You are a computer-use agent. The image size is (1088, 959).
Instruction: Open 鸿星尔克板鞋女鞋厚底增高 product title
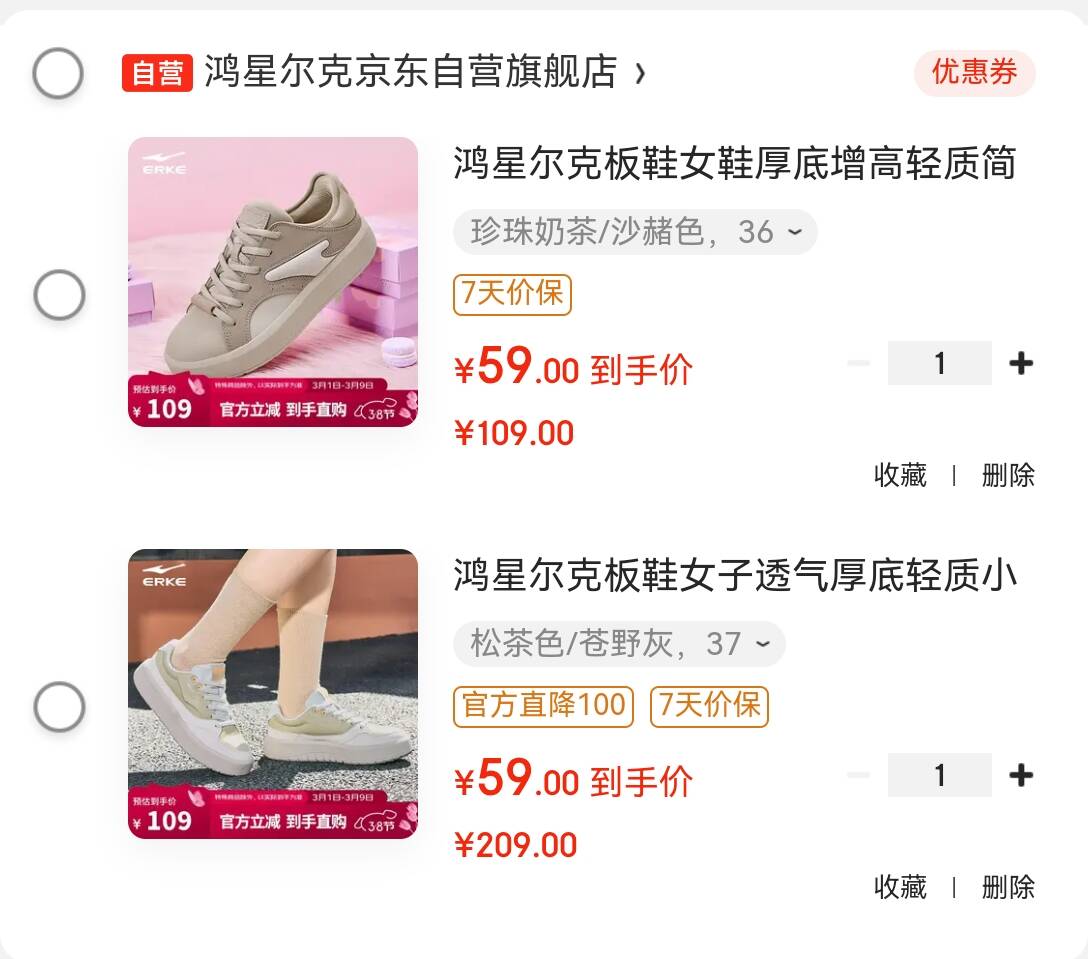coord(735,163)
